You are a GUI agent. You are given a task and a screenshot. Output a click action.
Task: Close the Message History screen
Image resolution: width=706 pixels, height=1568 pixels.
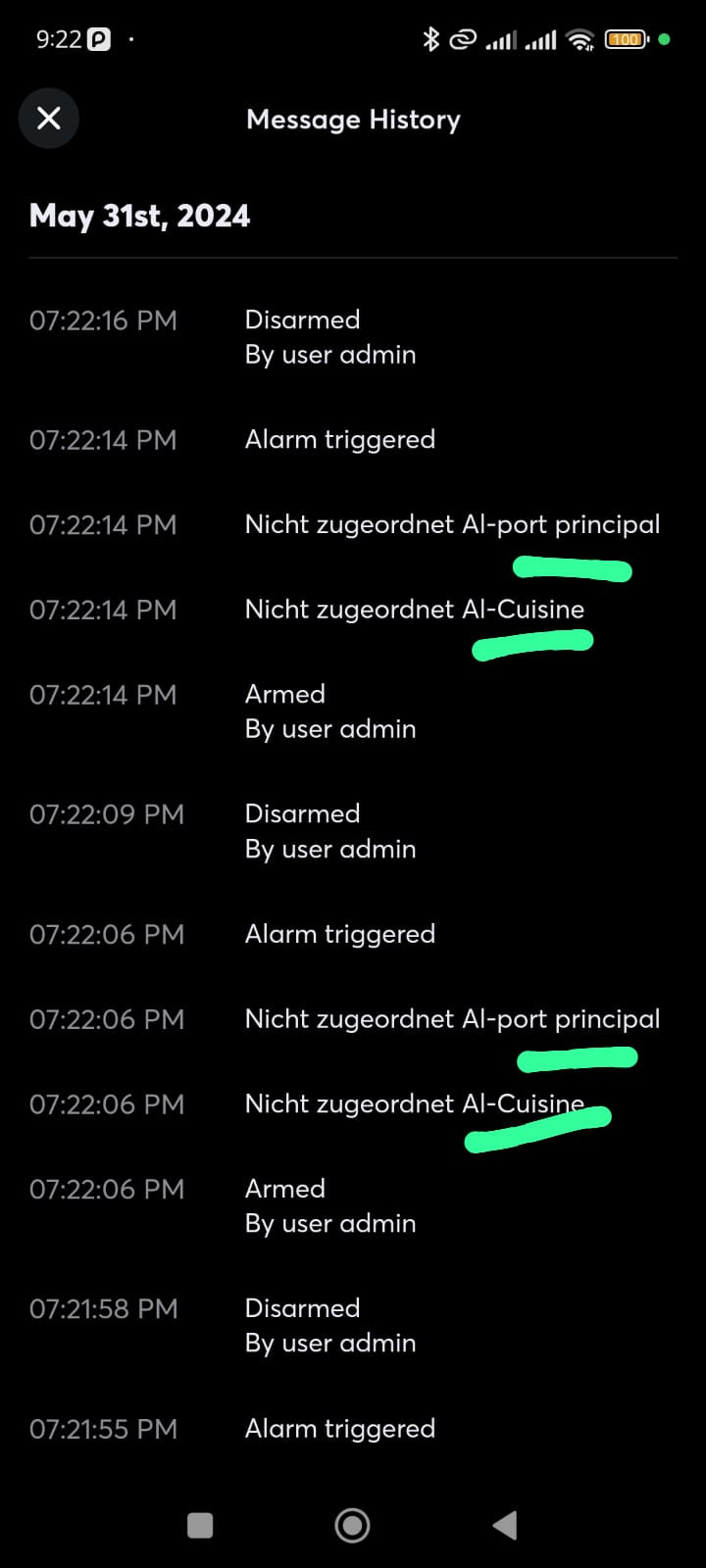tap(48, 119)
